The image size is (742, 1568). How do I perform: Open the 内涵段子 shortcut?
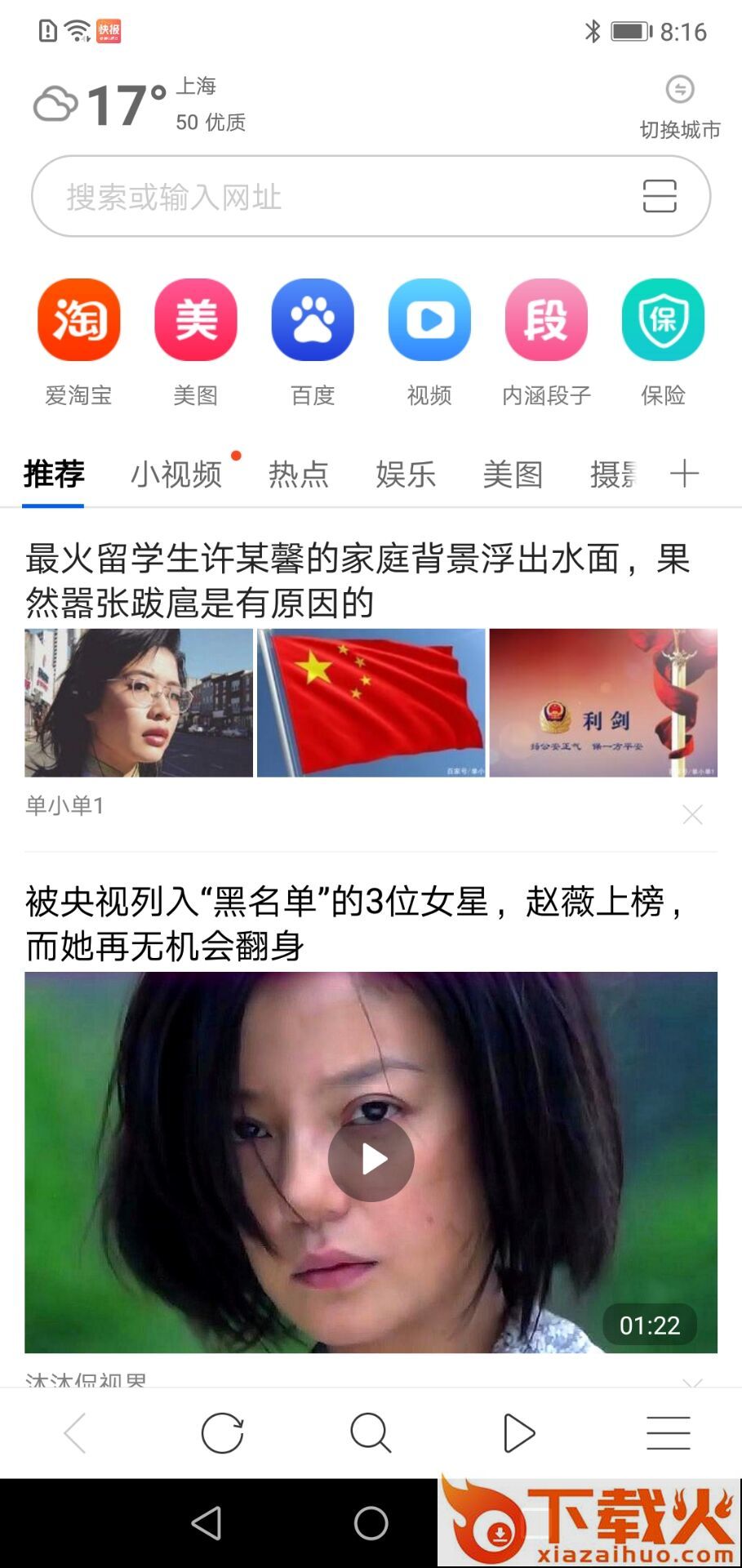tap(546, 319)
